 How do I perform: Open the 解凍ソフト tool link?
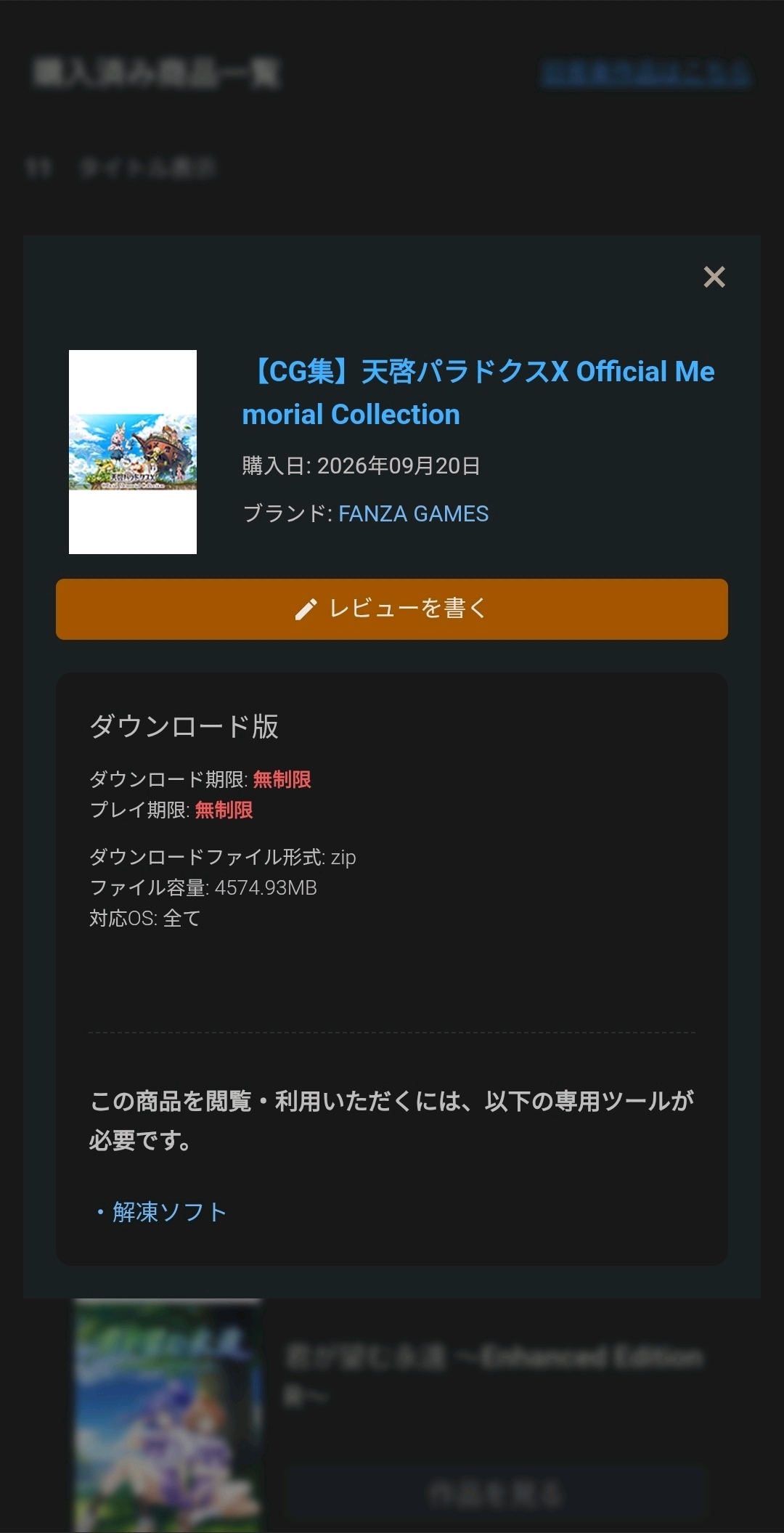[169, 1211]
